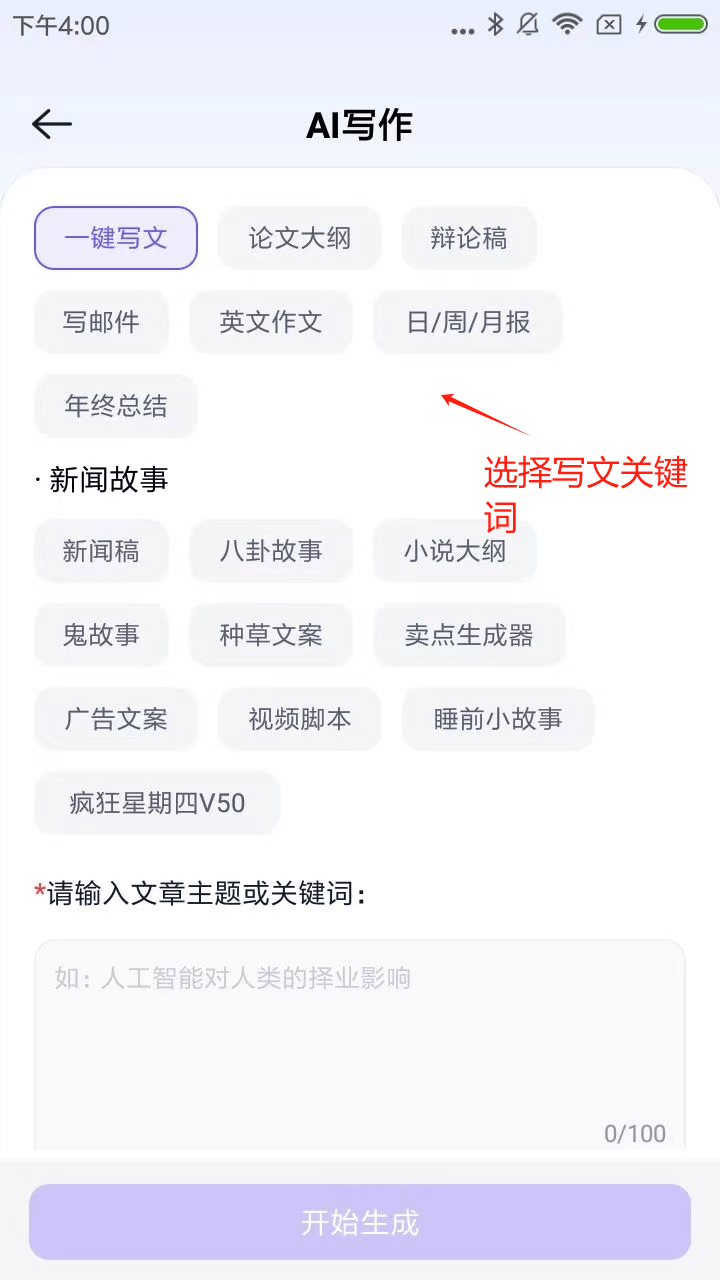This screenshot has height=1280, width=720.
Task: Select the 广告文案 chip
Action: tap(116, 719)
